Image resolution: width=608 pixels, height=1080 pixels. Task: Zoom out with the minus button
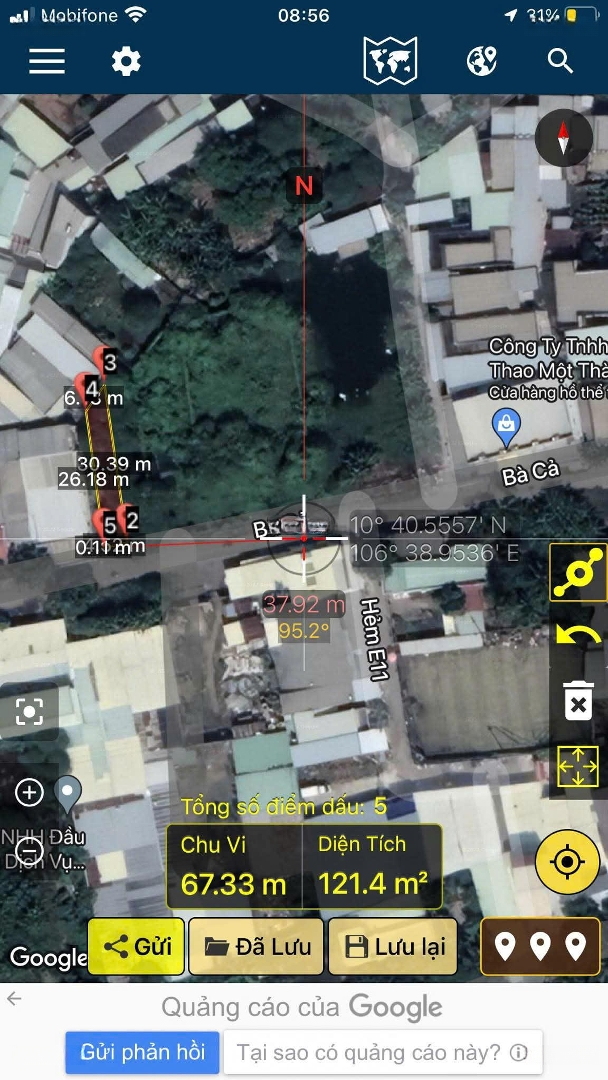29,851
